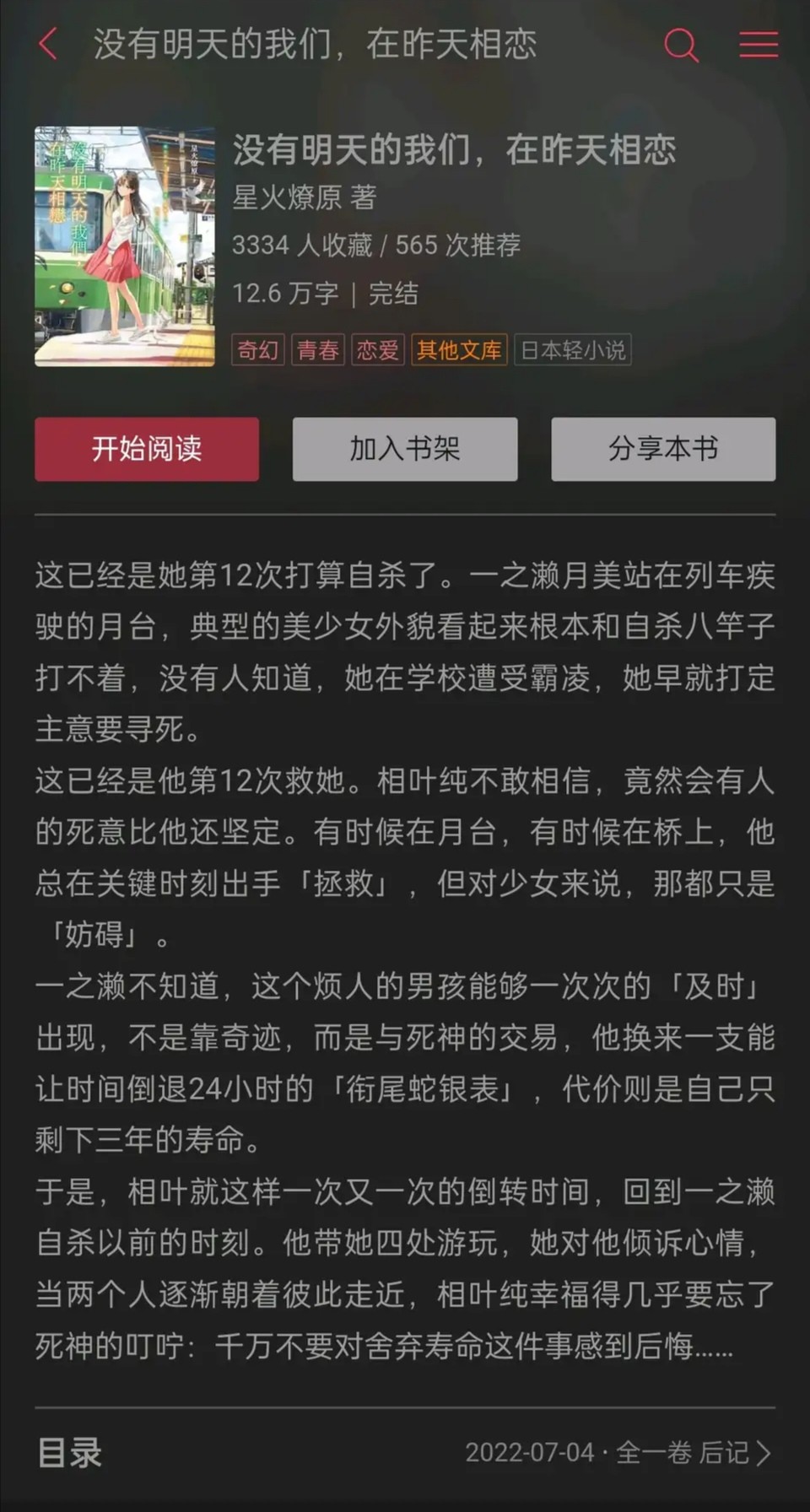810x1512 pixels.
Task: Select the 青春 tag
Action: [x=318, y=350]
